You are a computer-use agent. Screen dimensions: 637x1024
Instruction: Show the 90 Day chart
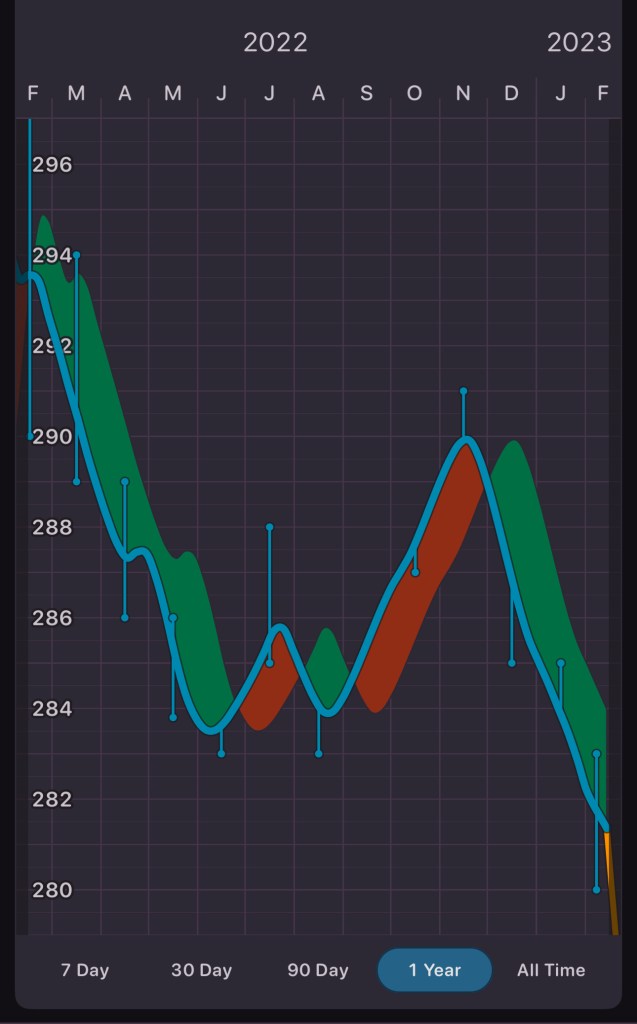(318, 970)
